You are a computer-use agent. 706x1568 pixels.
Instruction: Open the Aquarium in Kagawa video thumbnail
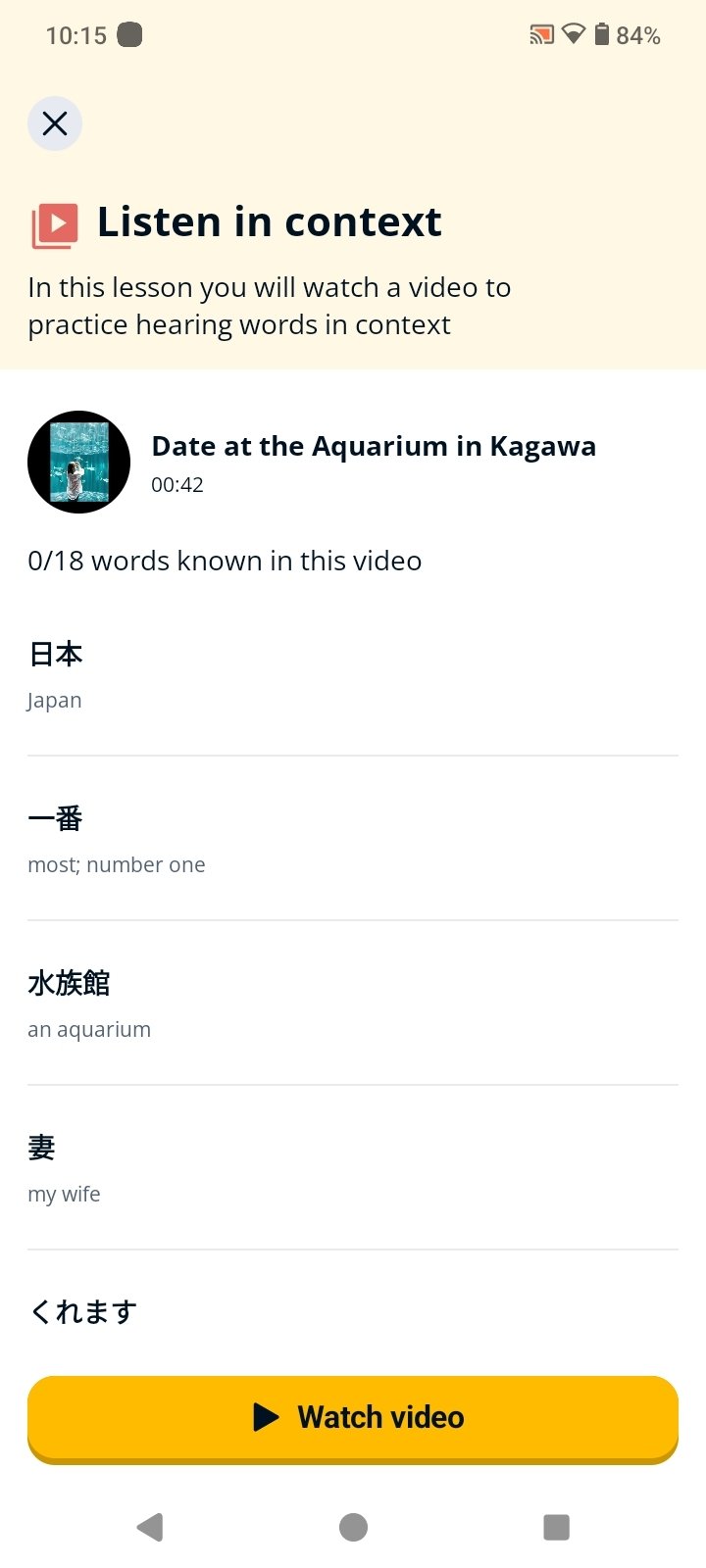coord(78,462)
